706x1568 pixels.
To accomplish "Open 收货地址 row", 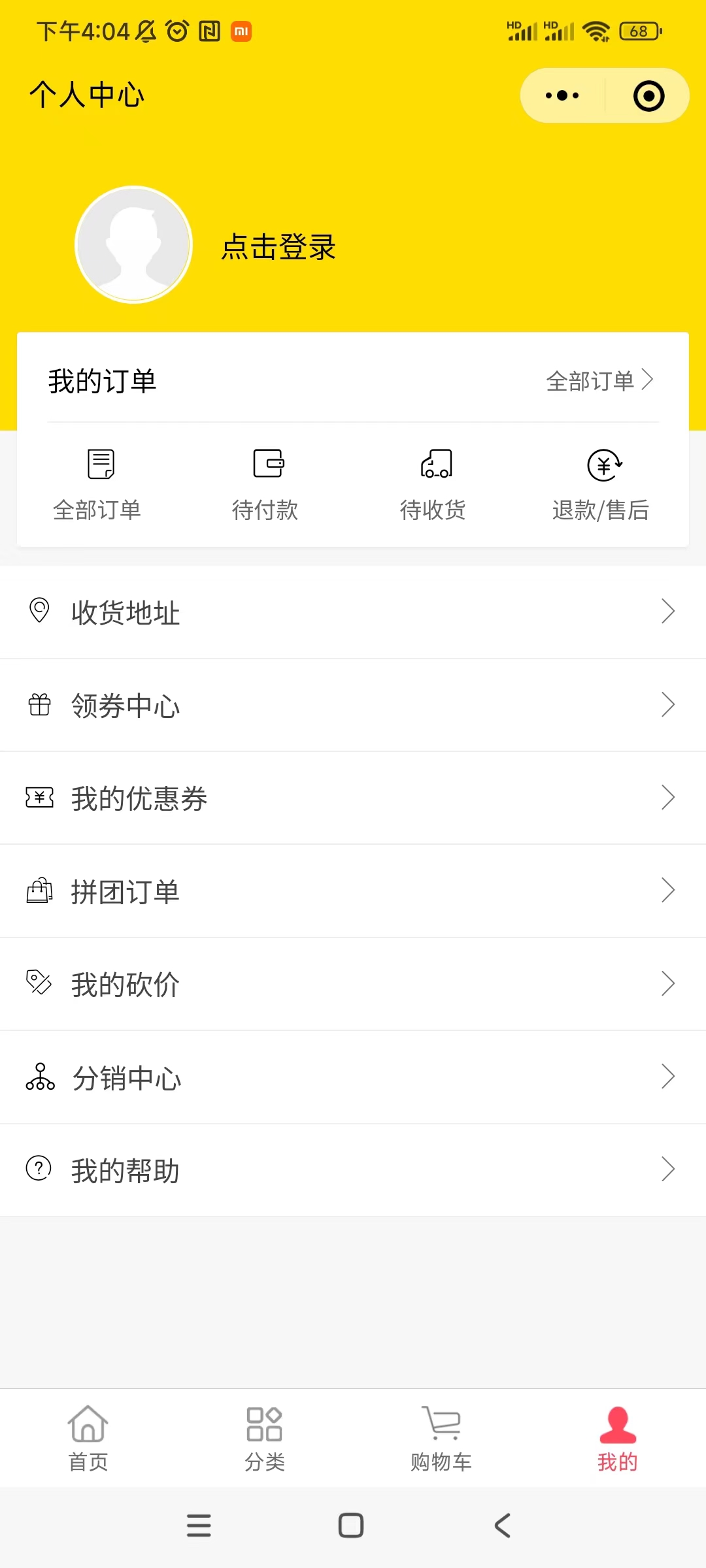I will 353,612.
